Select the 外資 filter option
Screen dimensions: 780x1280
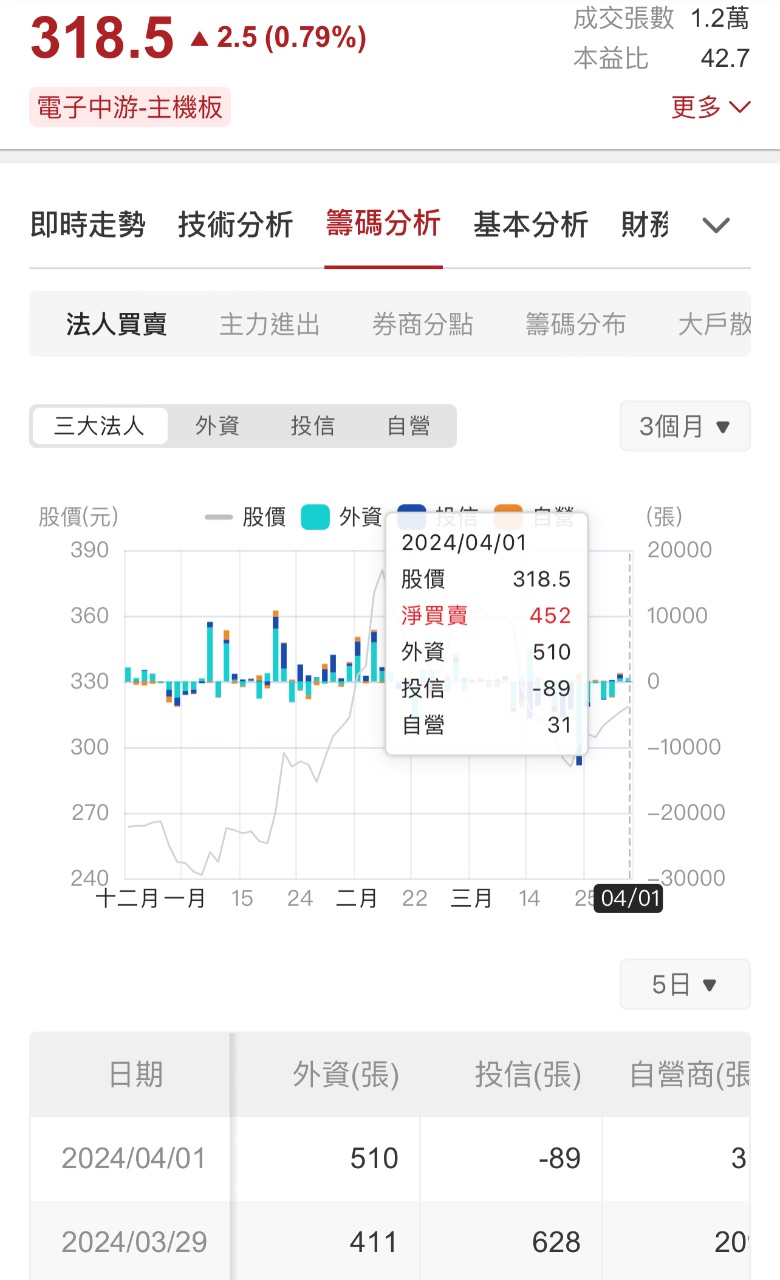click(216, 425)
